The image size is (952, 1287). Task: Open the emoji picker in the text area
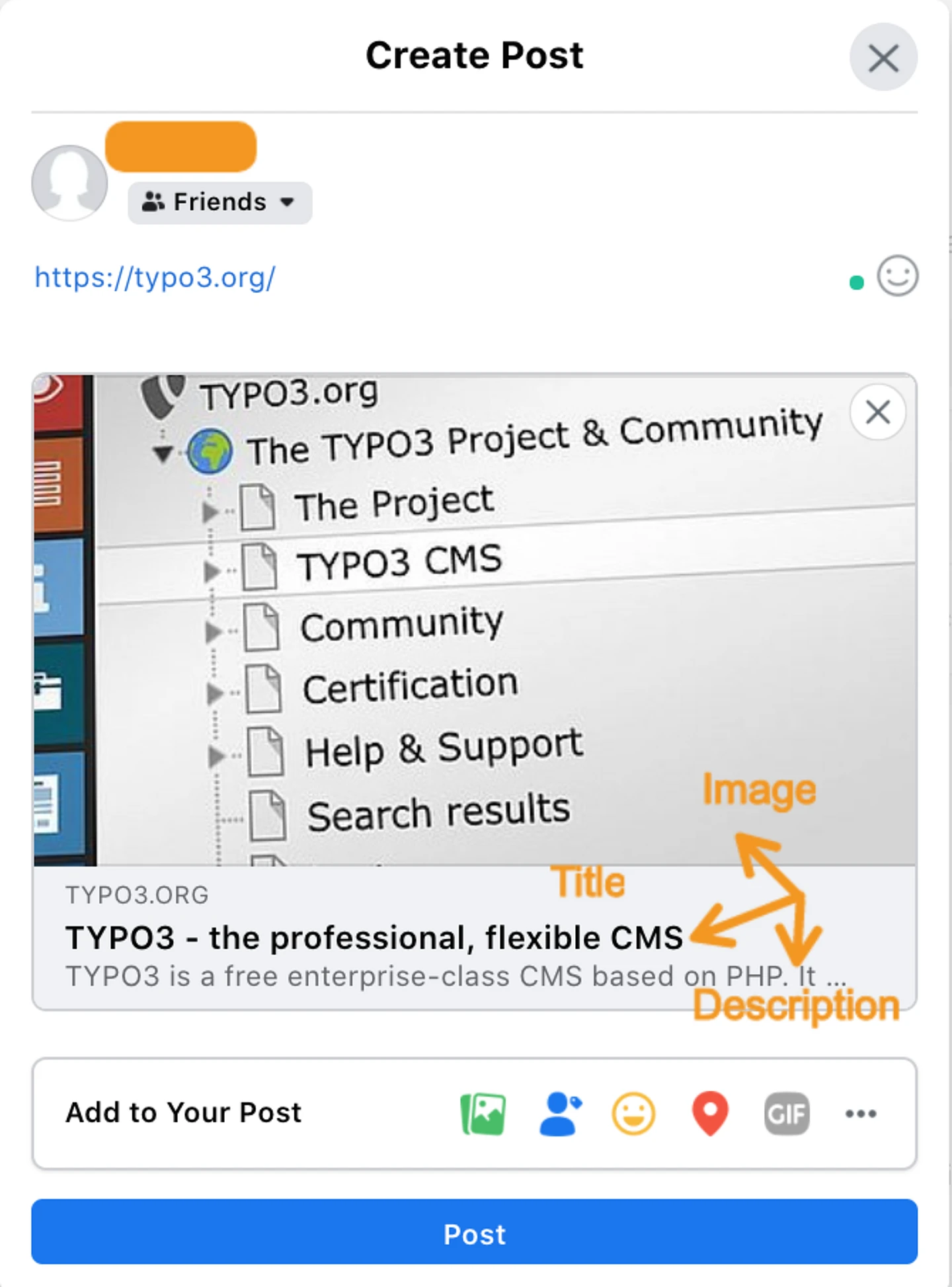point(897,276)
